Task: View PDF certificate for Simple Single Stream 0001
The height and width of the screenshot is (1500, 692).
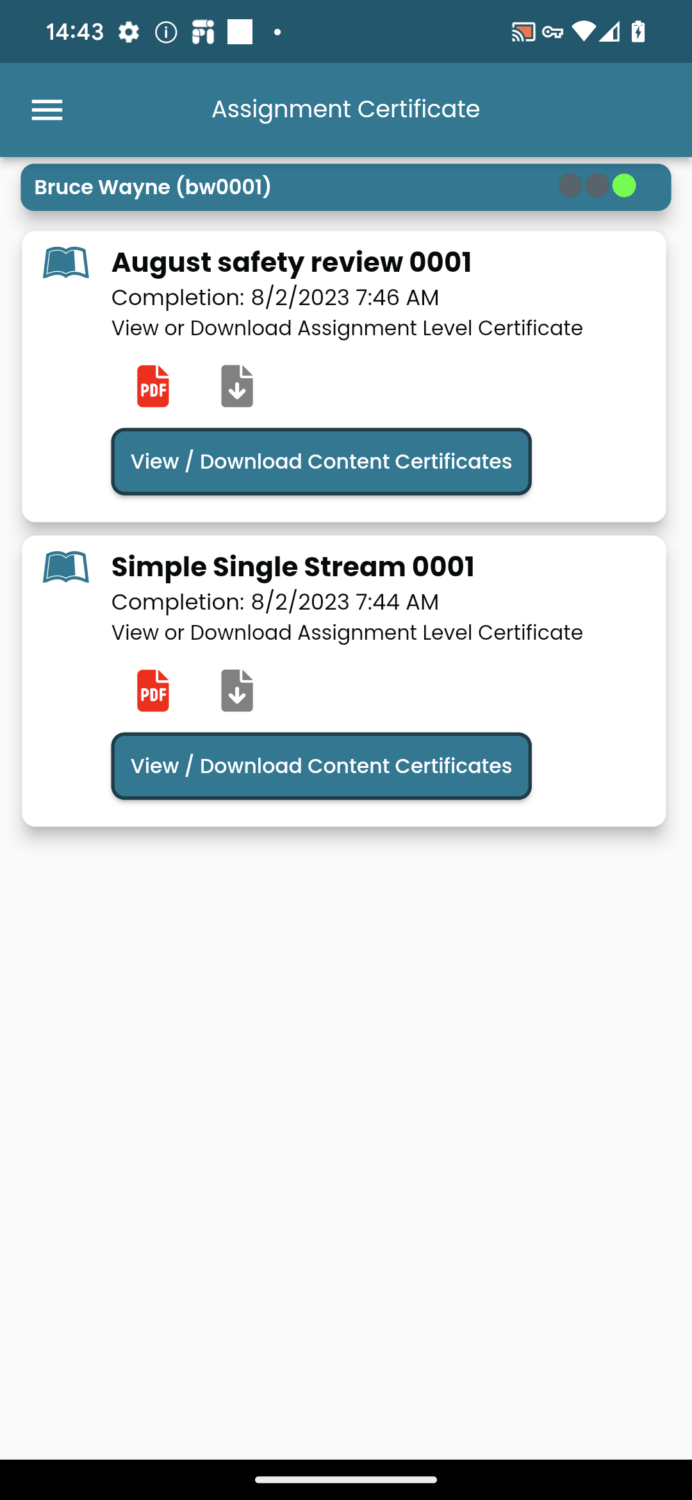Action: pos(153,691)
